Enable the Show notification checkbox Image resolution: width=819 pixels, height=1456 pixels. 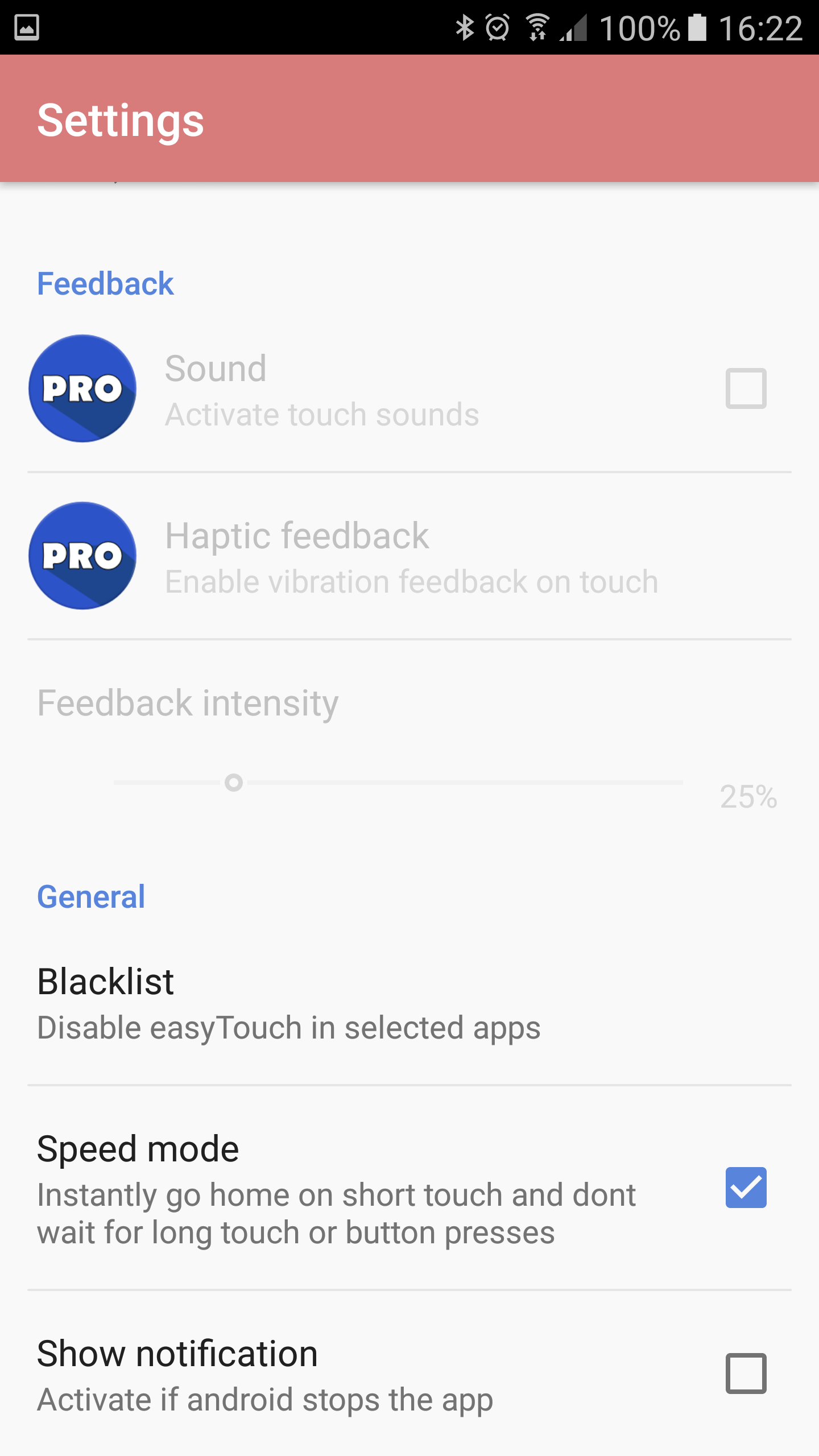pos(746,1373)
